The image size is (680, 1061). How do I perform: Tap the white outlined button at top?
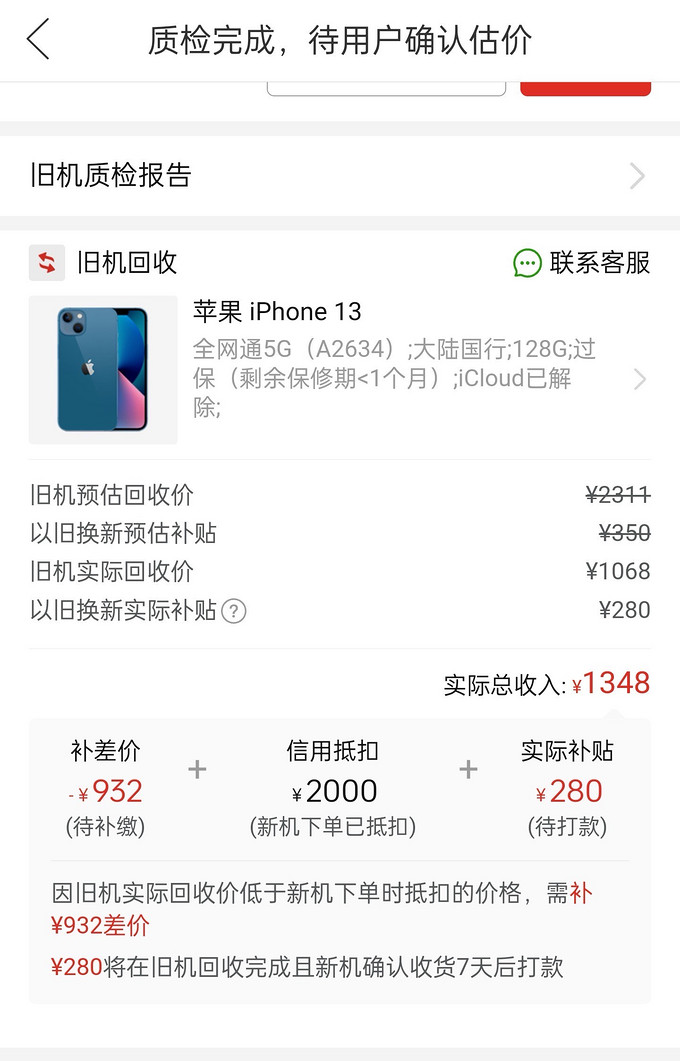[386, 88]
